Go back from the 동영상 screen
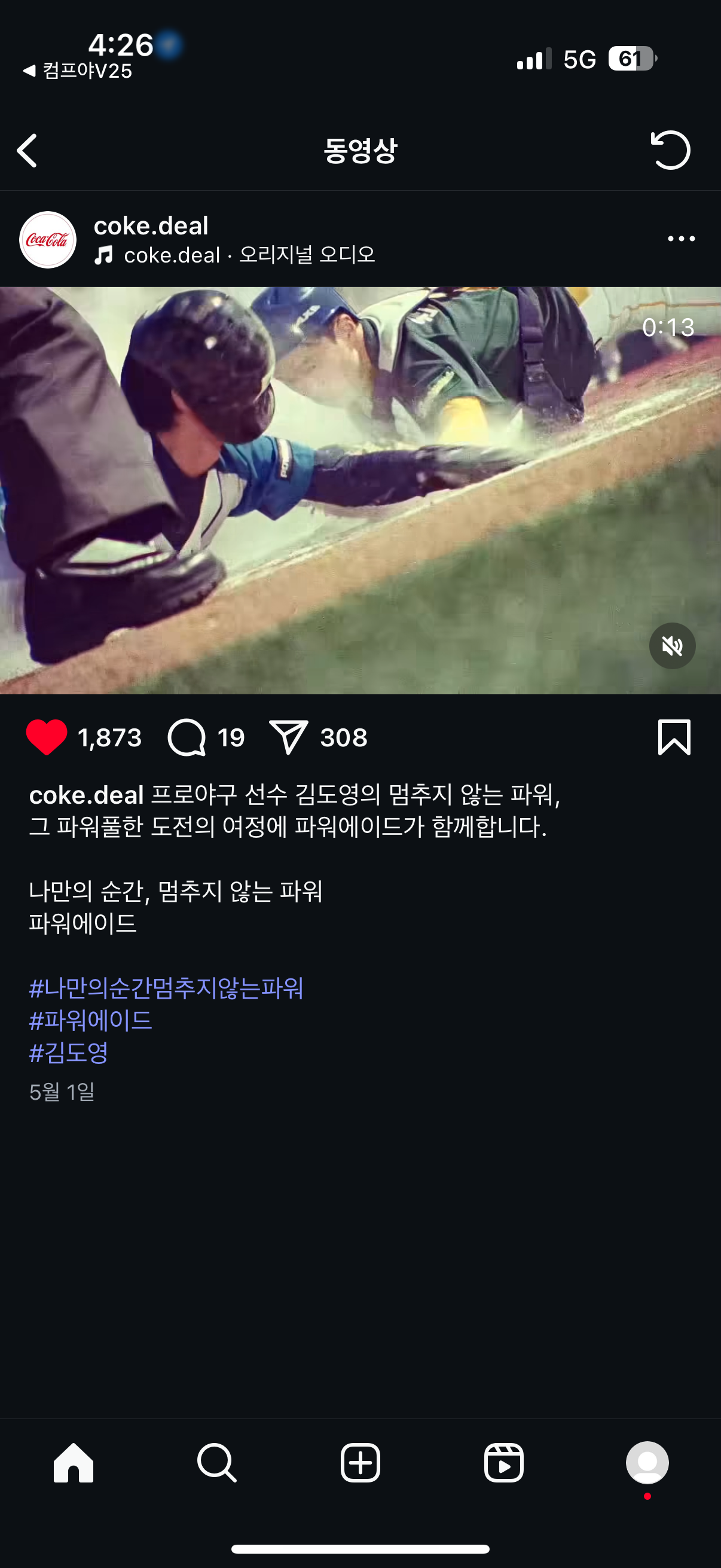The height and width of the screenshot is (1568, 721). [x=28, y=150]
